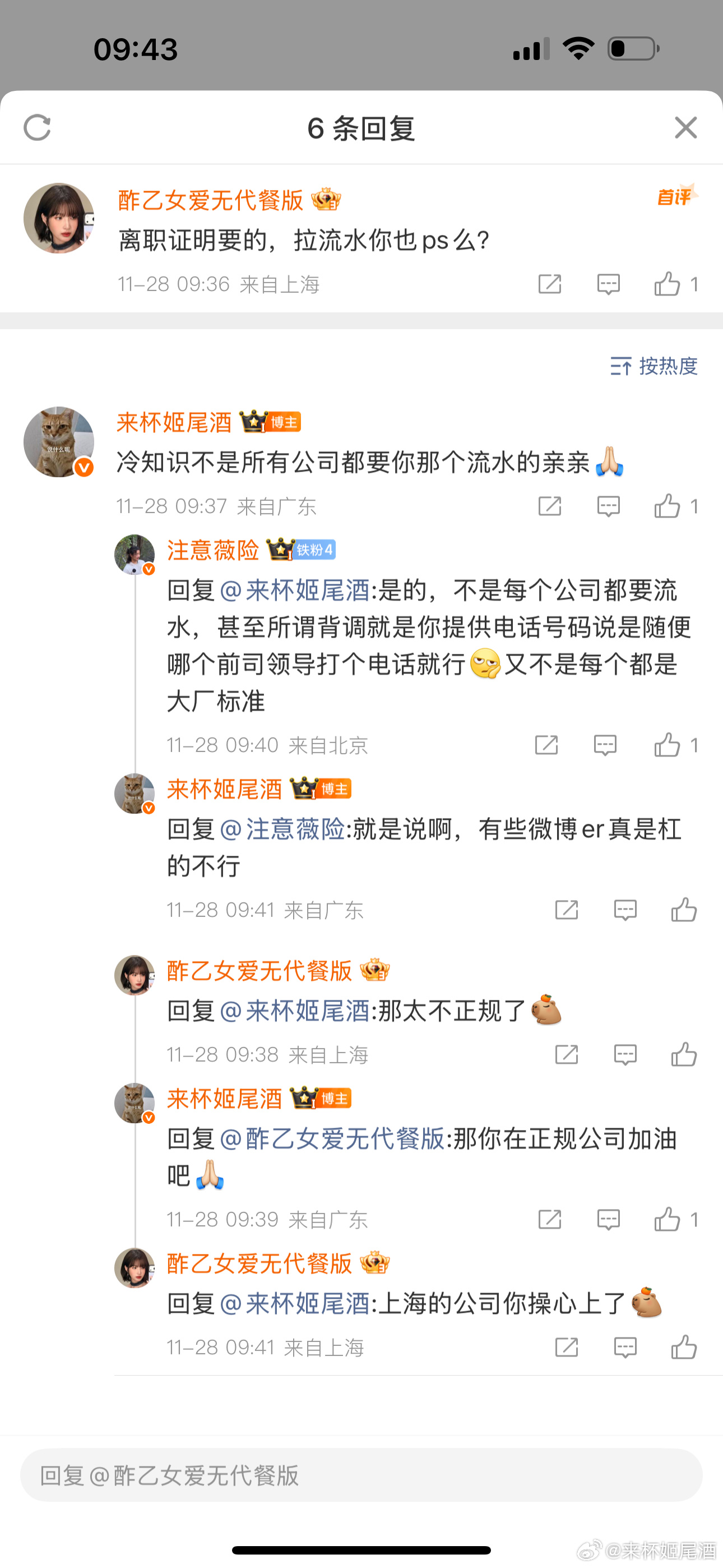
Task: Open the @来杯姬尾酒 mention in 注意薇险's reply
Action: (295, 591)
